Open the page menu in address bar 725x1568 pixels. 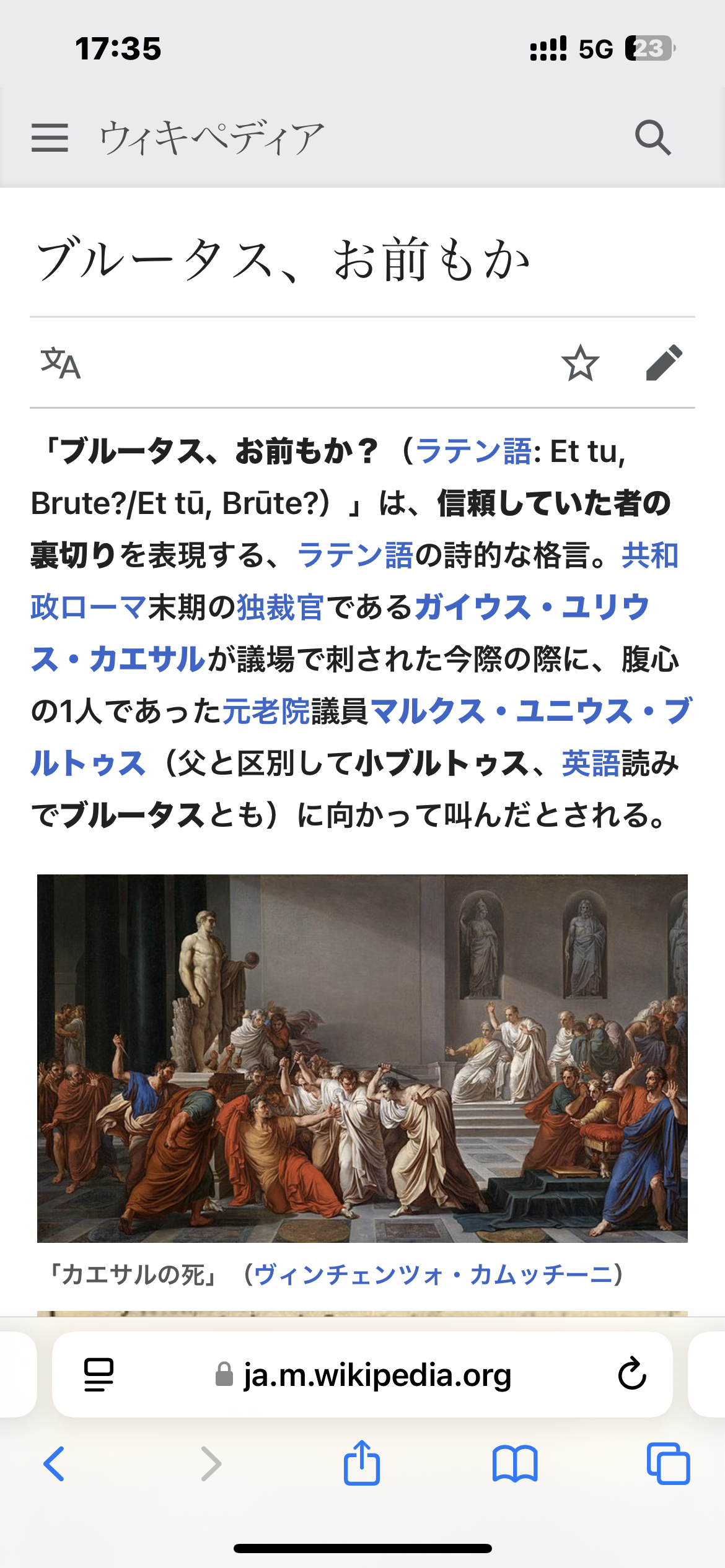tap(99, 1375)
